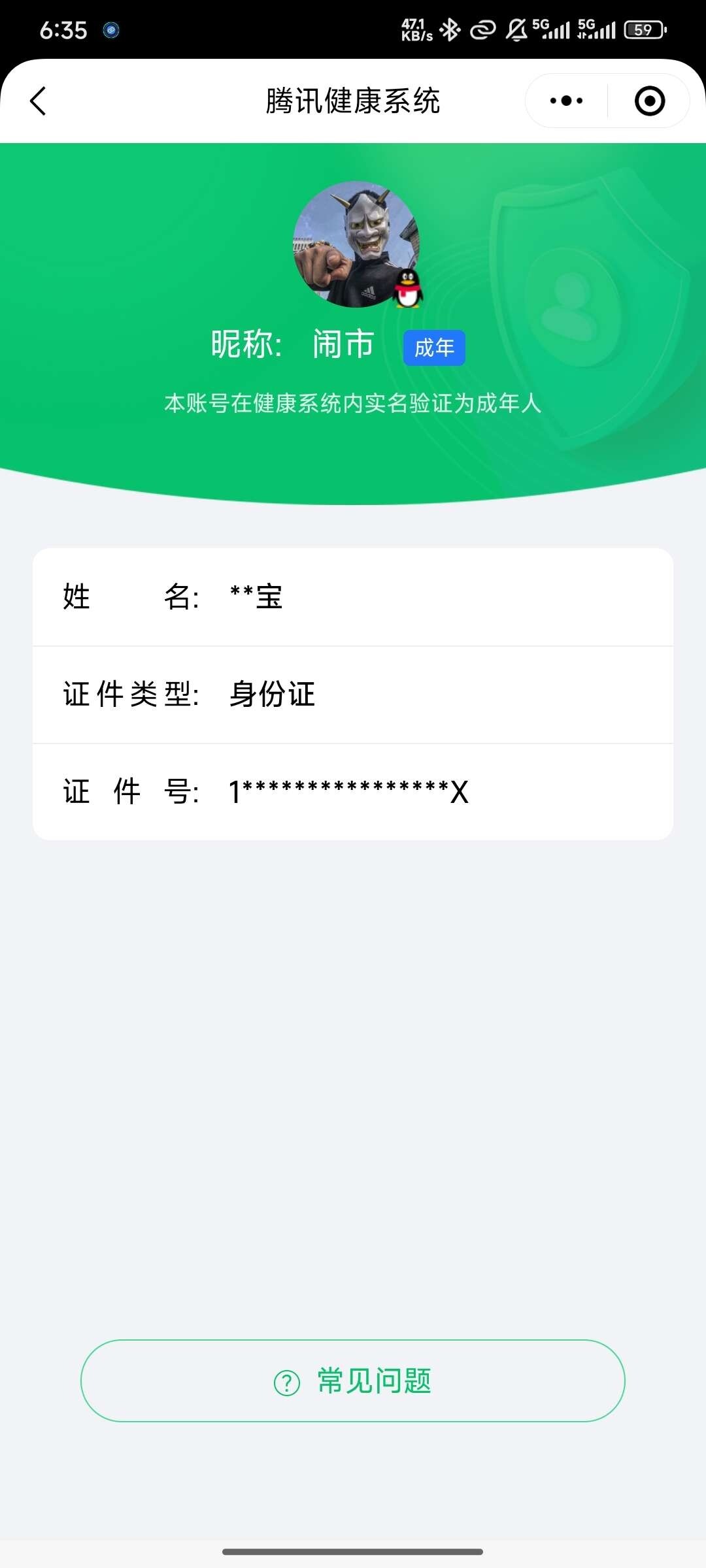Exit the mini-program via the capsule circle button
Image resolution: width=706 pixels, height=1568 pixels.
tap(649, 101)
